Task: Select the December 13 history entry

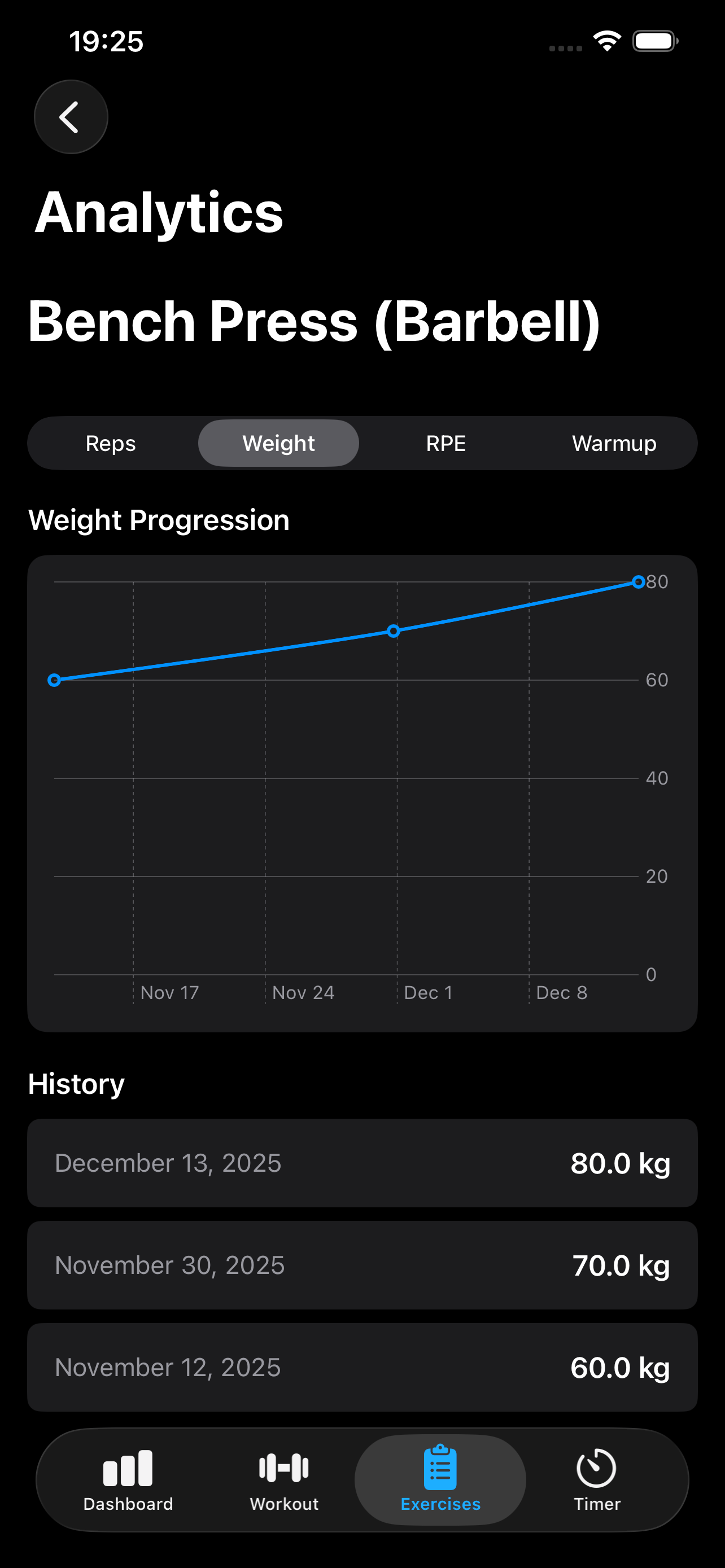Action: pos(362,1163)
